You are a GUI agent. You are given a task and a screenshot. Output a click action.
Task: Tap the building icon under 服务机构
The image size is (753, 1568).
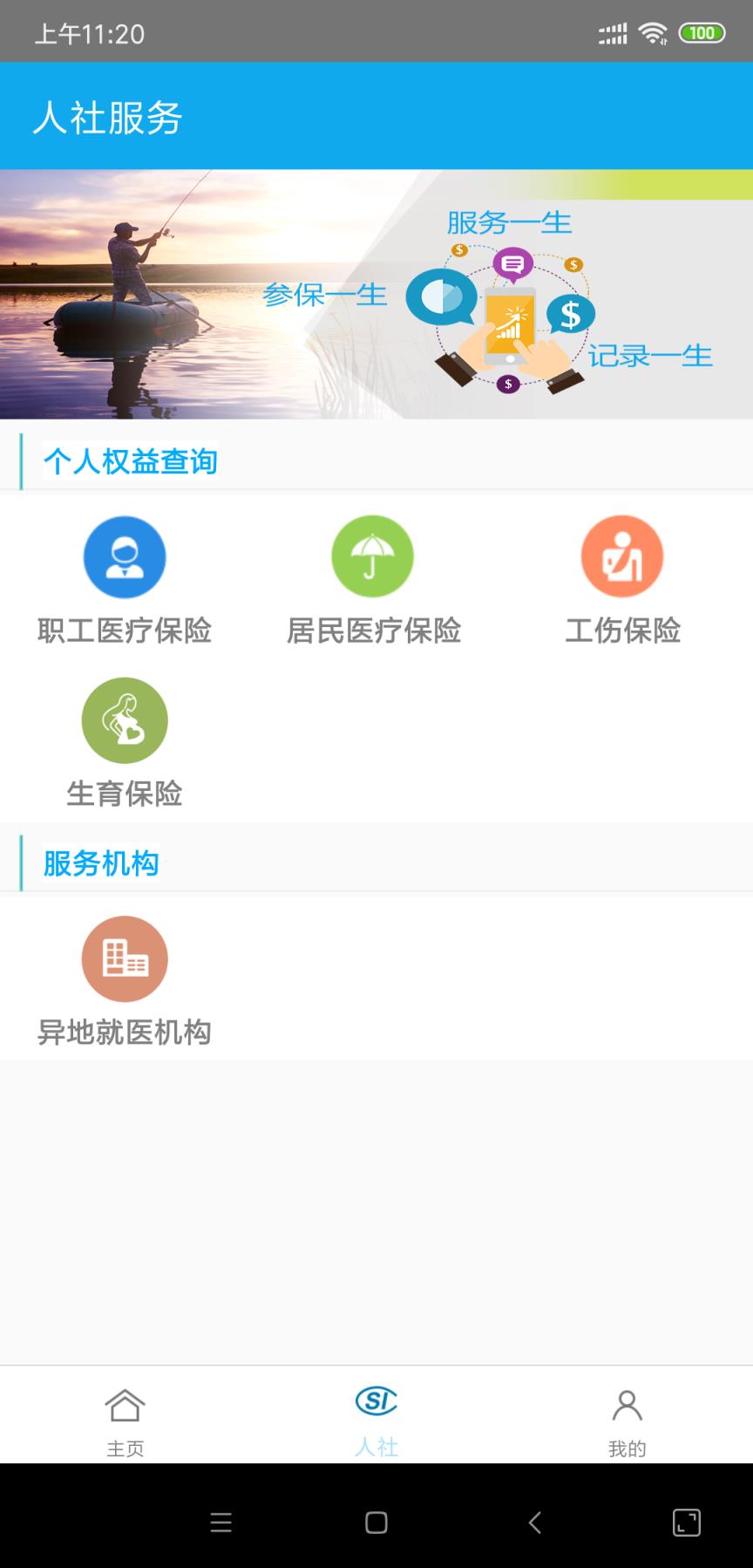click(x=125, y=958)
